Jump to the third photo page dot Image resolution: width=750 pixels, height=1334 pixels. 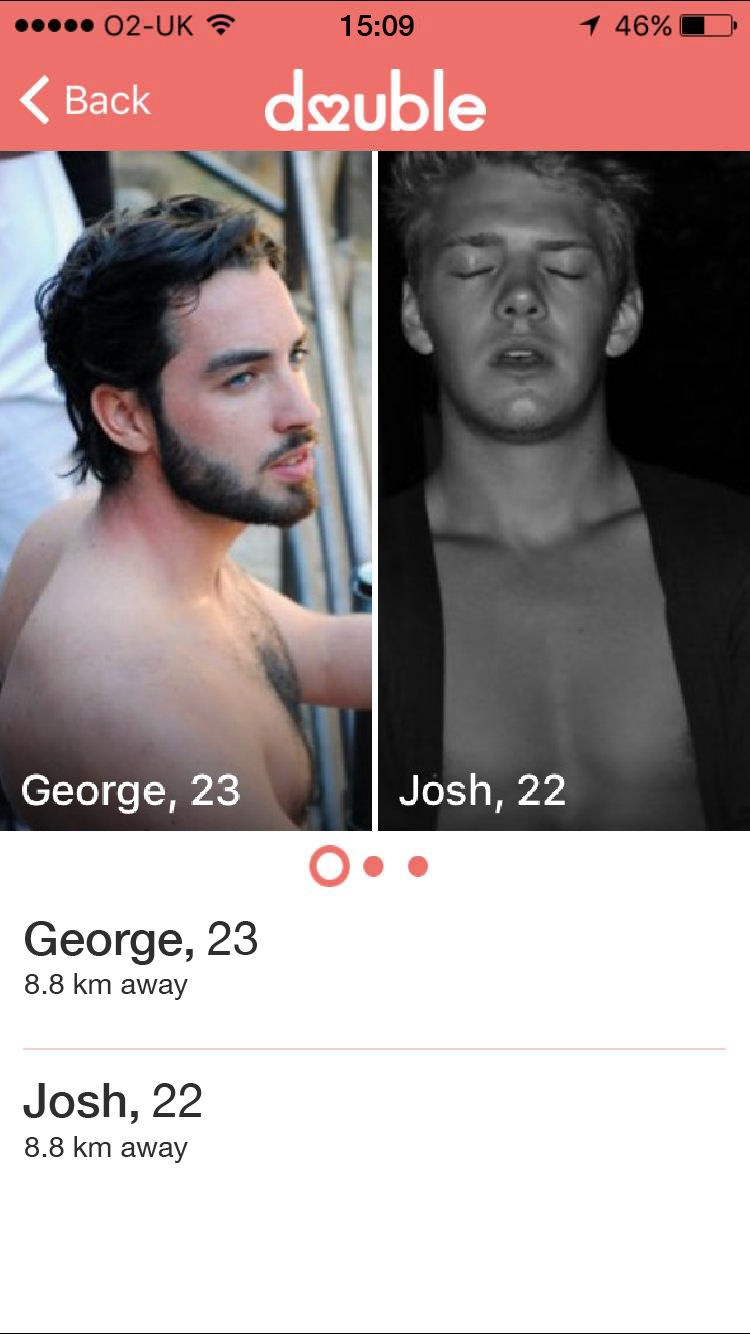(x=418, y=866)
